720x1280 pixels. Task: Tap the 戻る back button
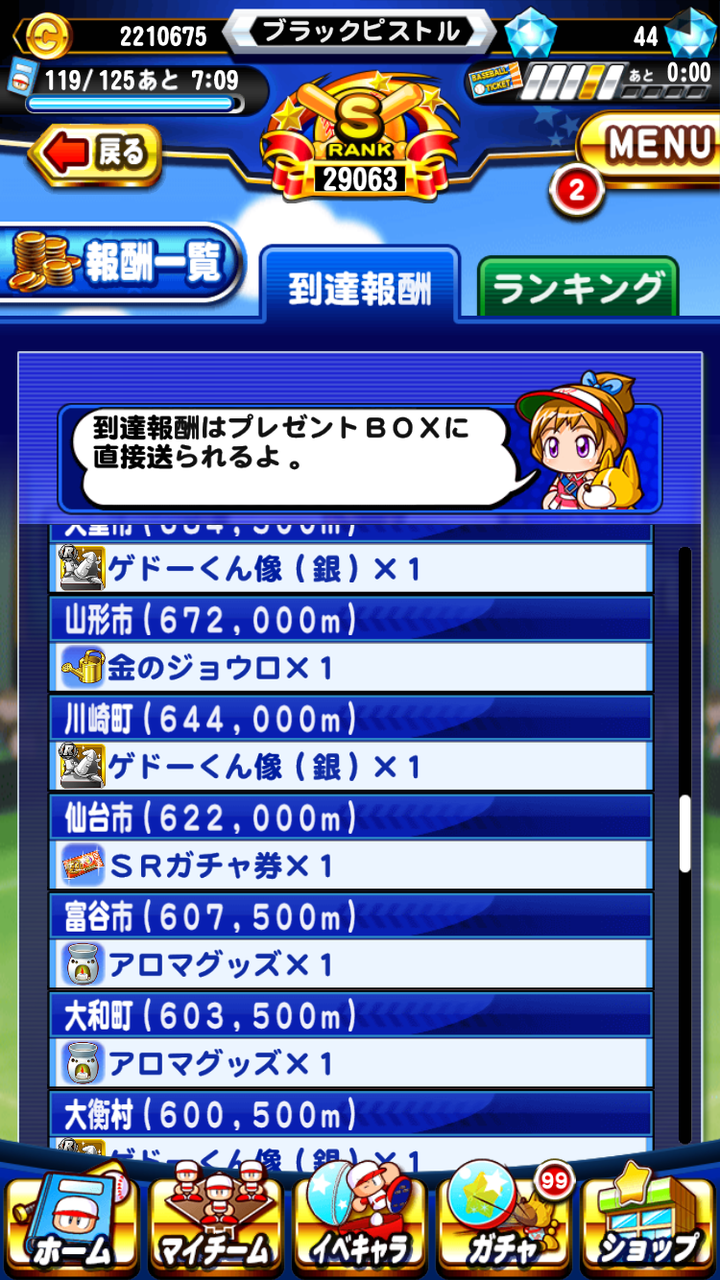pyautogui.click(x=96, y=154)
